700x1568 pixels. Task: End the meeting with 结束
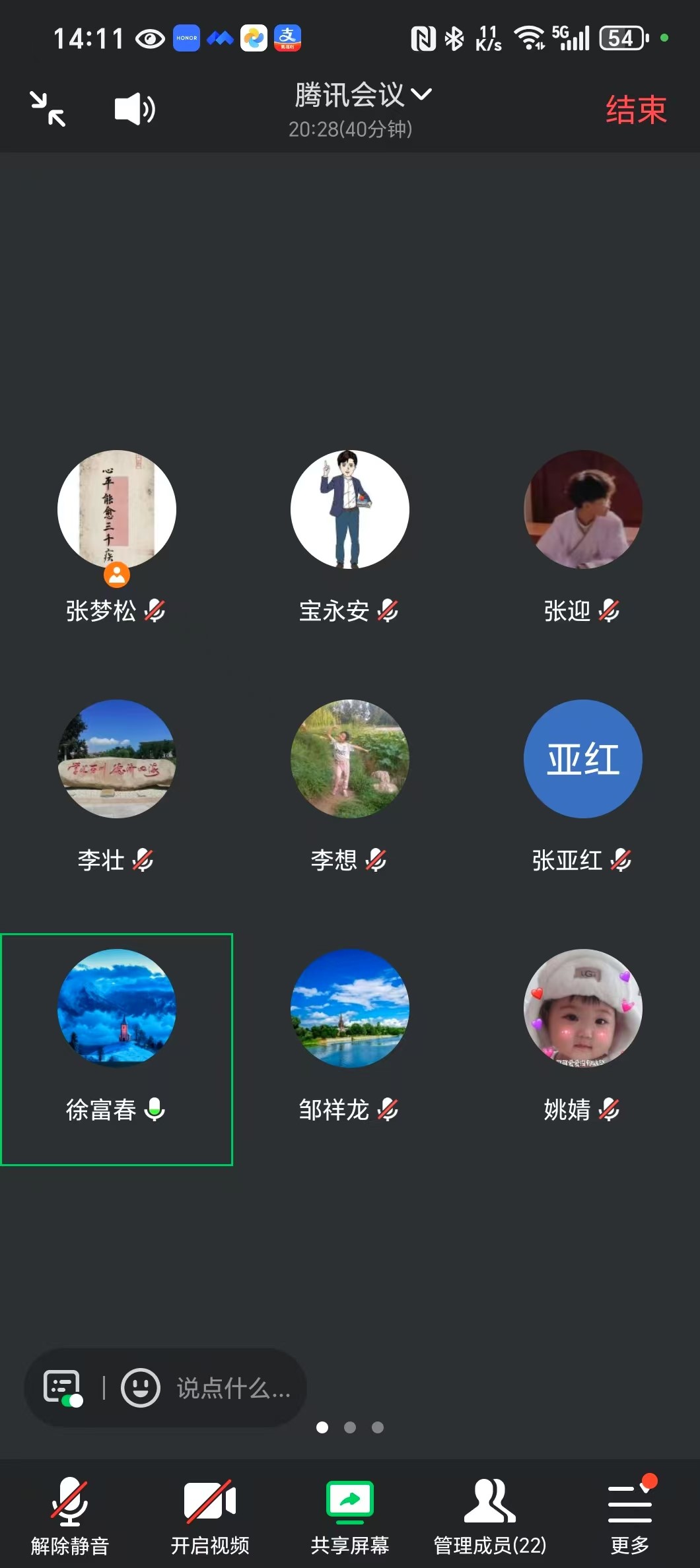click(x=636, y=110)
